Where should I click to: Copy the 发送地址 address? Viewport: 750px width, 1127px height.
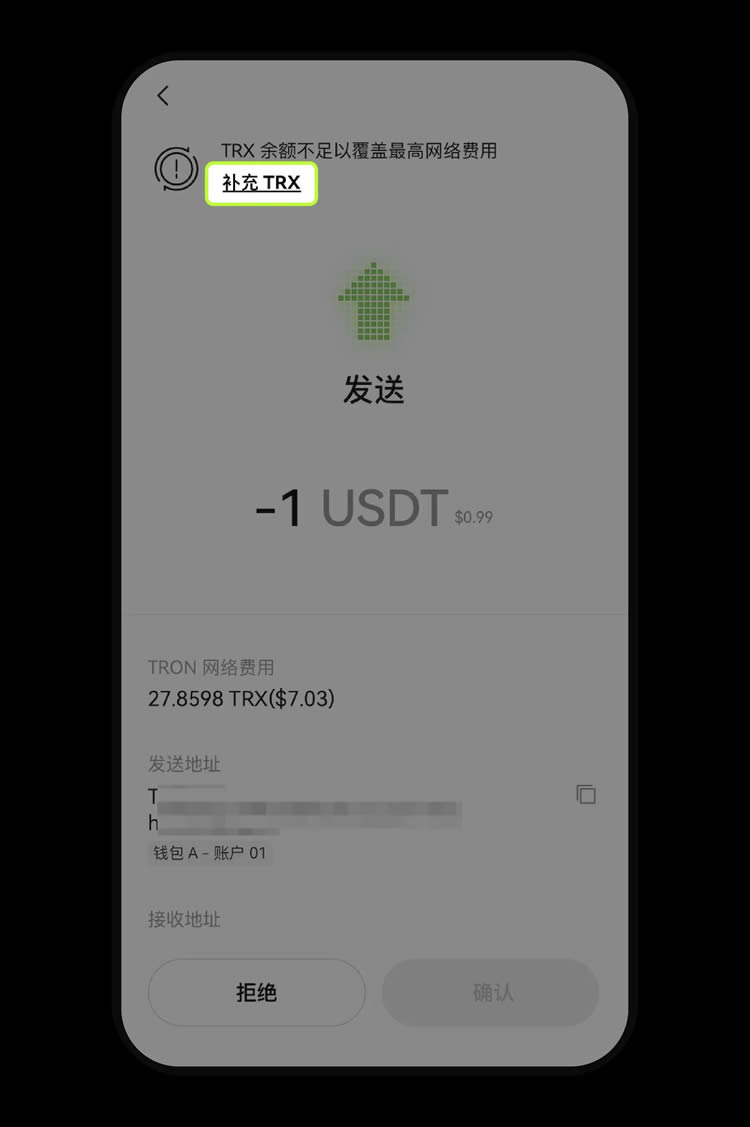point(586,795)
